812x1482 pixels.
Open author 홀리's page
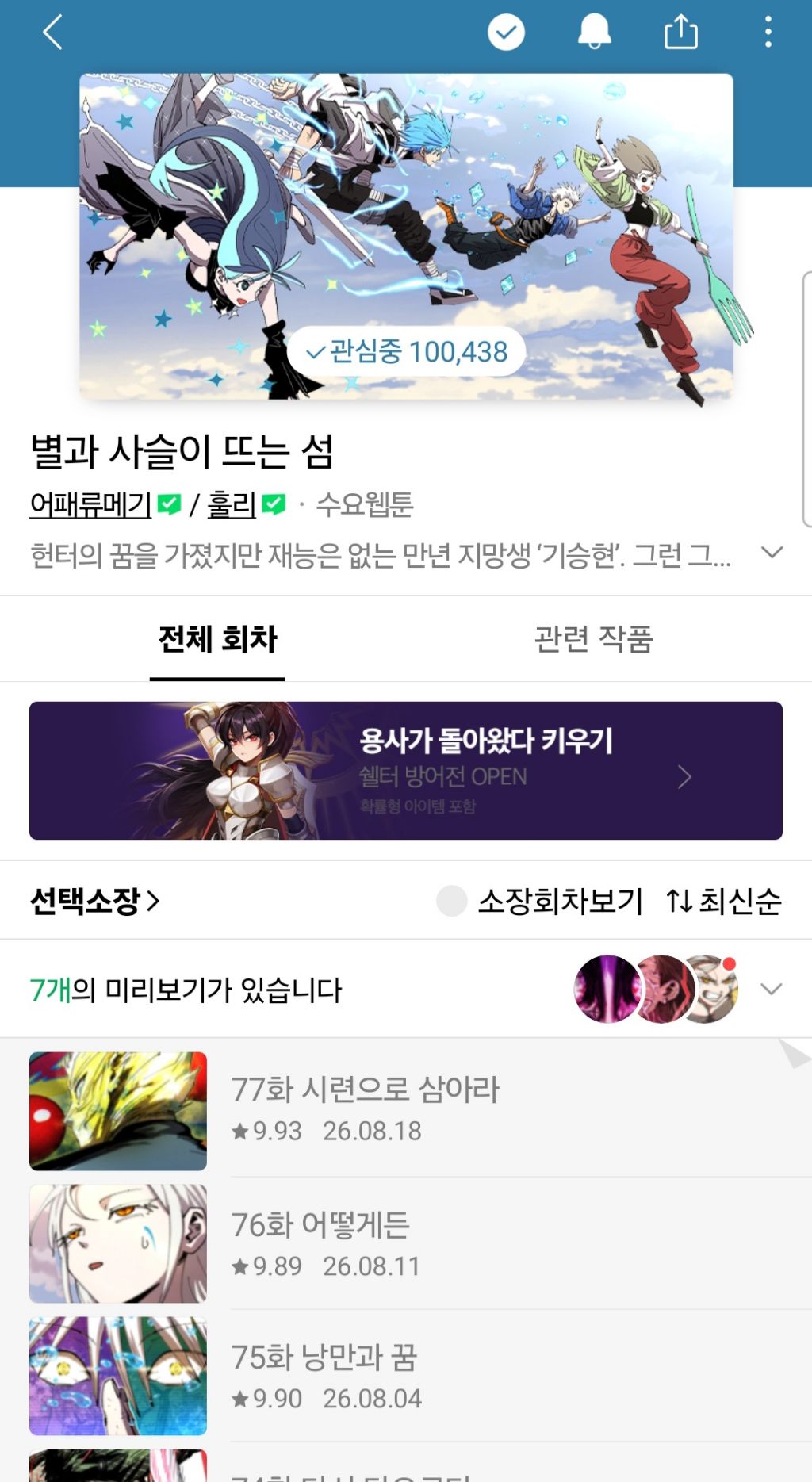(x=232, y=504)
